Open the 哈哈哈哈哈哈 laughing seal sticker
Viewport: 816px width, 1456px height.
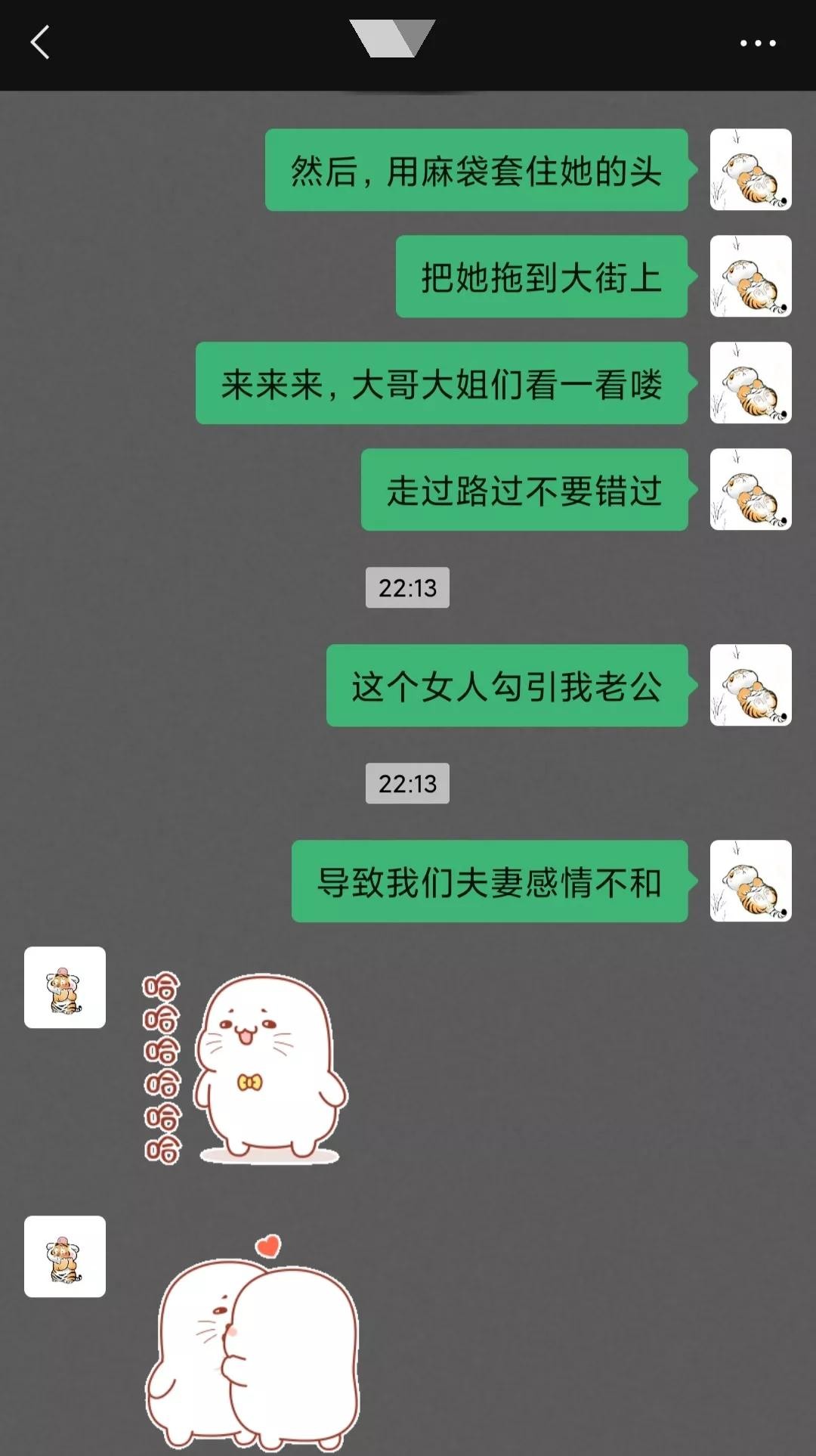246,1067
